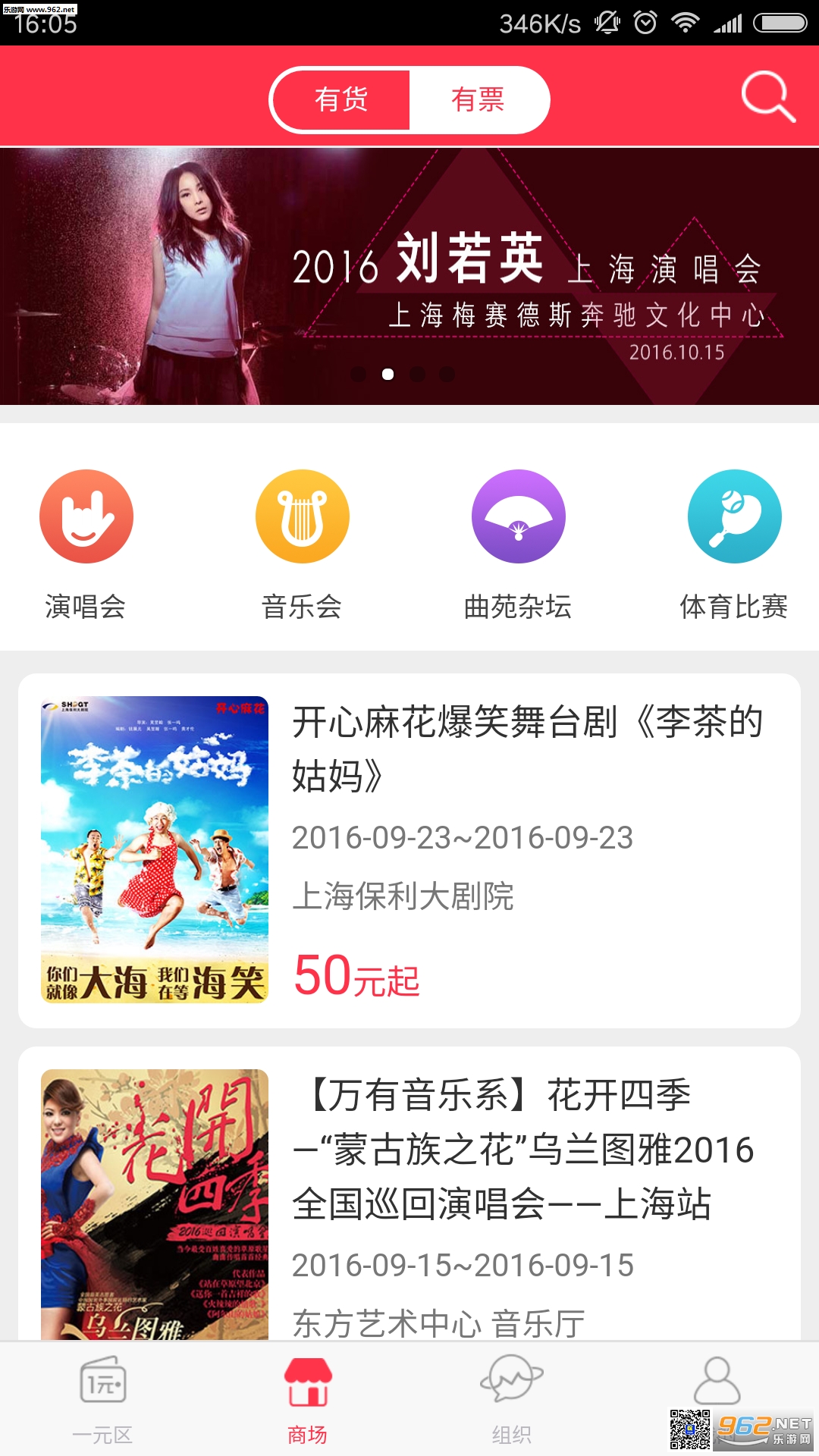View the 花开四季 乌兰图雅 concert card

[x=409, y=1198]
